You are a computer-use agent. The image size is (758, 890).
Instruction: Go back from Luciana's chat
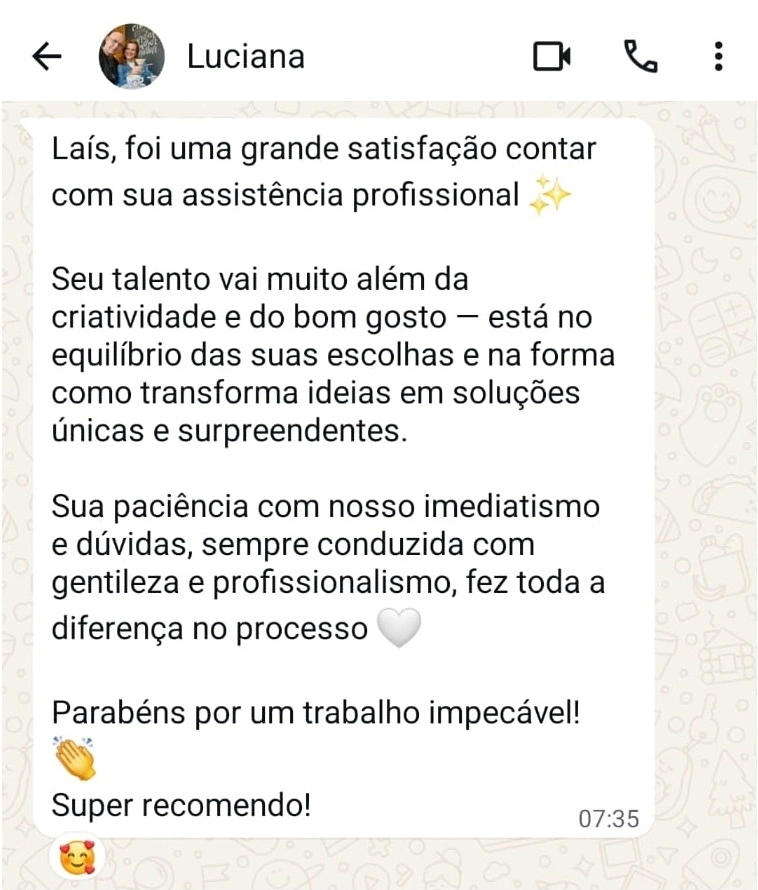(47, 56)
